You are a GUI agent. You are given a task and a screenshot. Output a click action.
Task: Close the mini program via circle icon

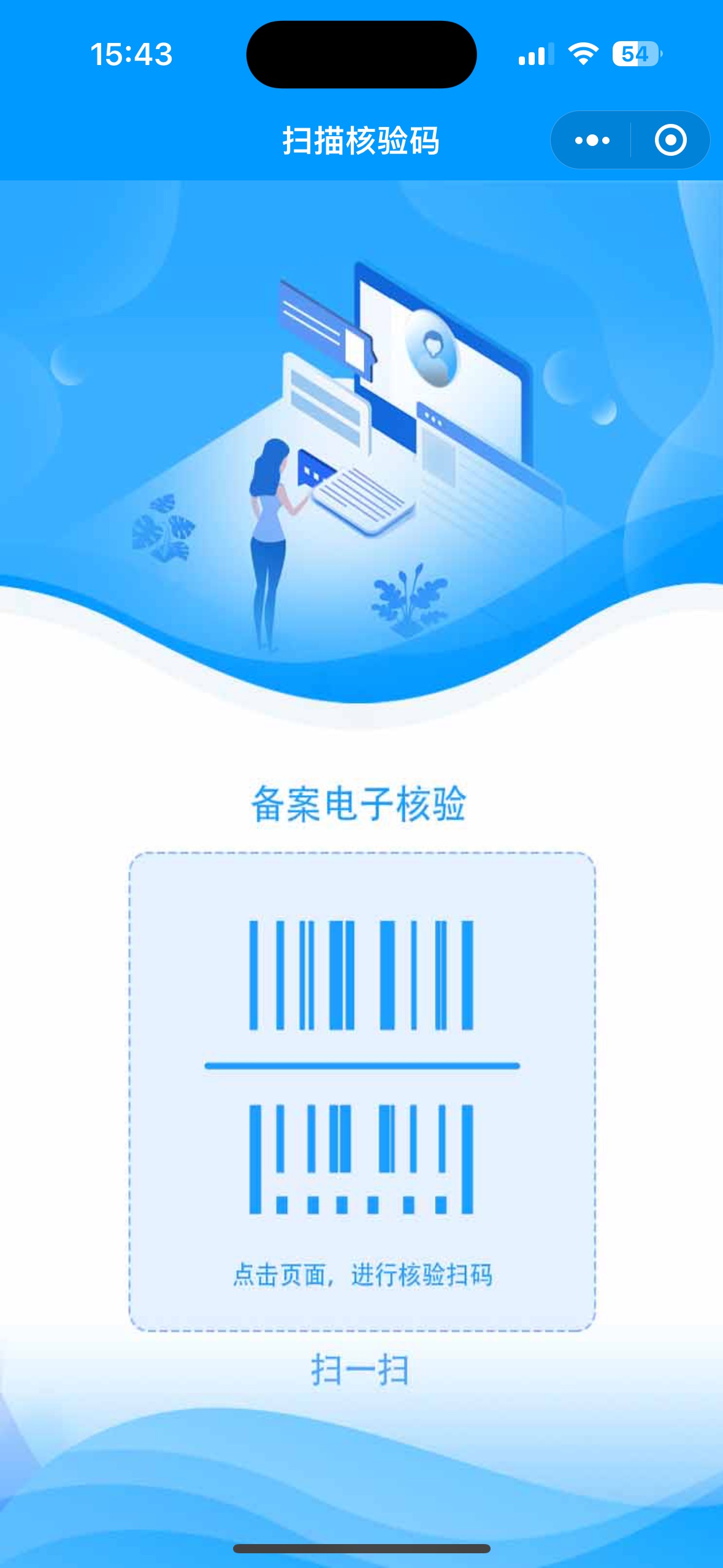pyautogui.click(x=670, y=140)
